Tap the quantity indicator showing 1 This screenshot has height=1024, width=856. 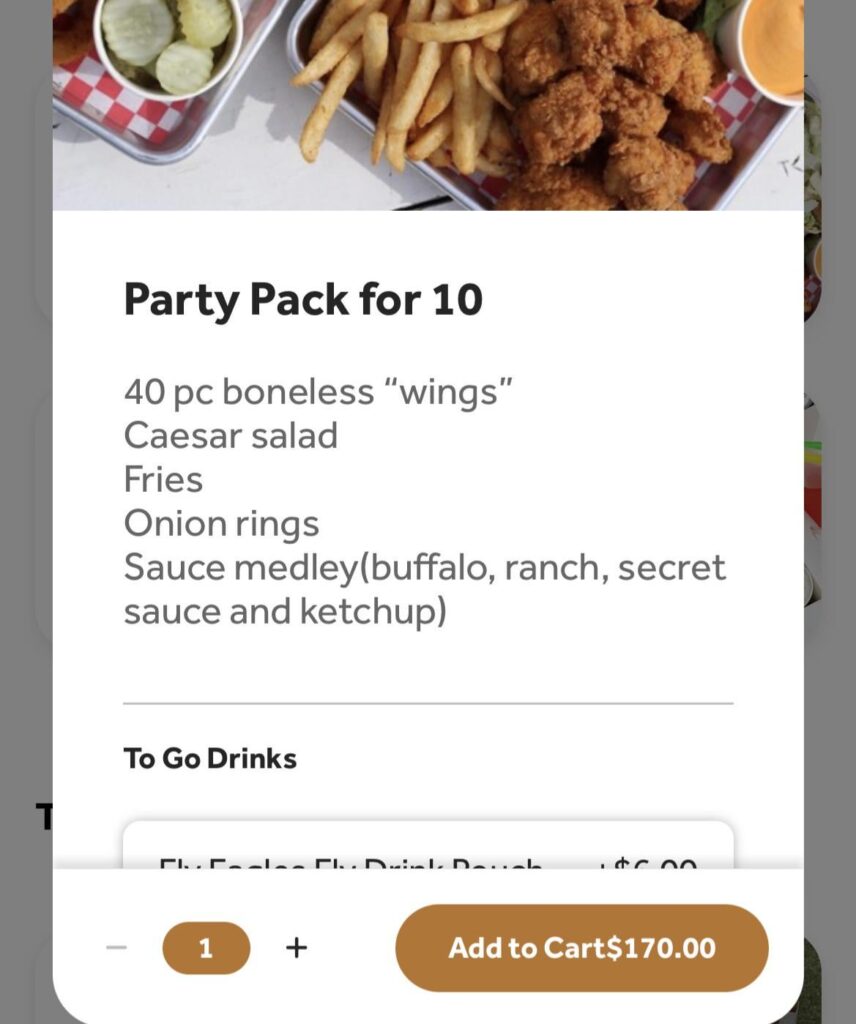coord(205,948)
